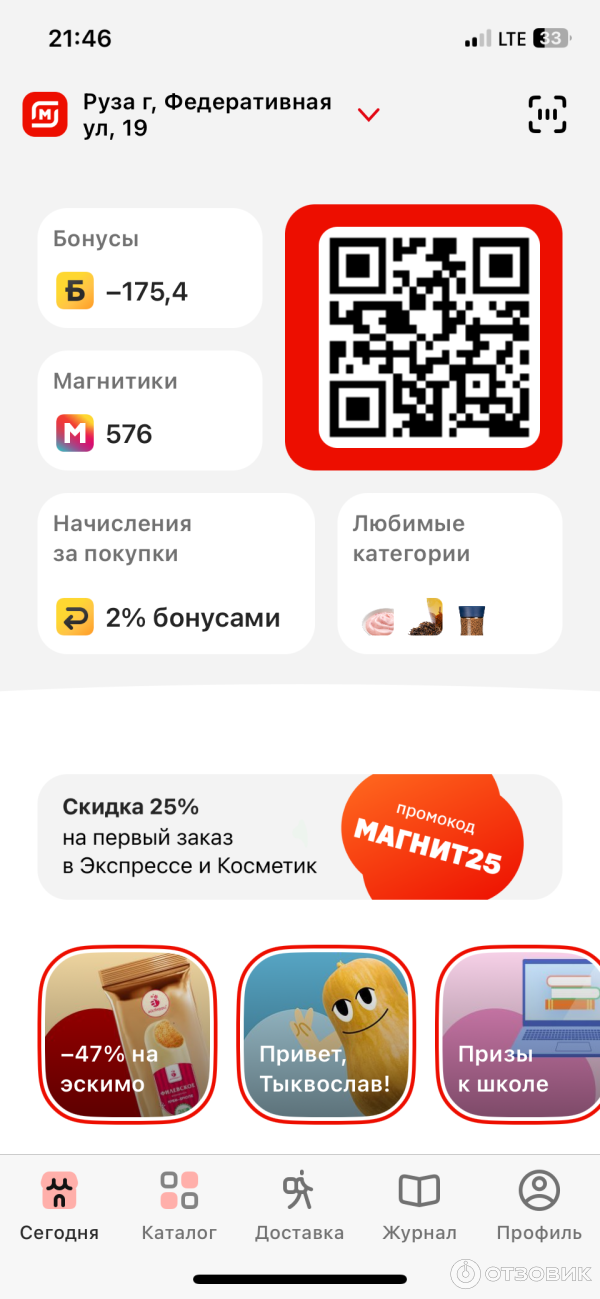Switch to the Сегодня tab

coord(59,1205)
